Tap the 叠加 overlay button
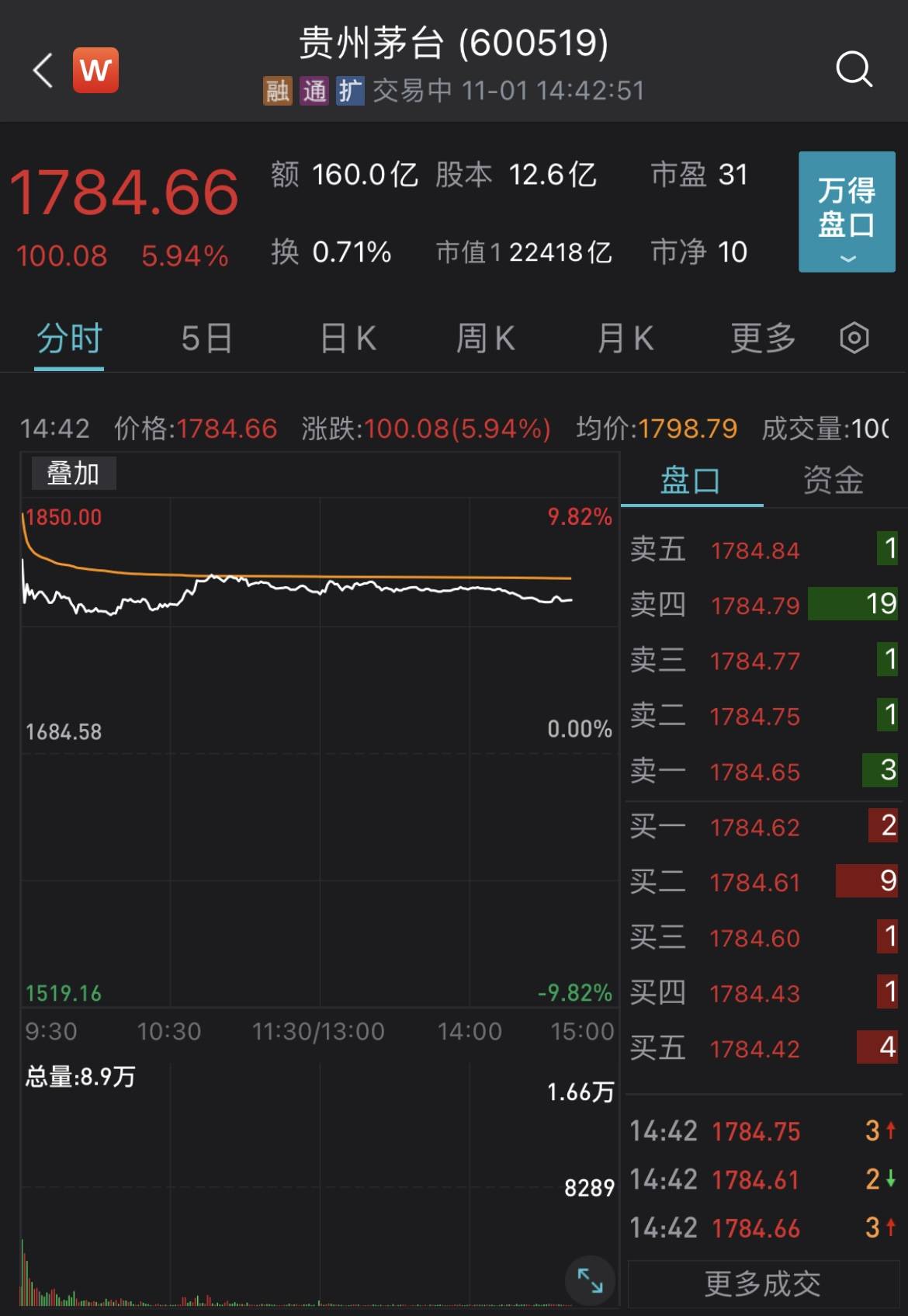The height and width of the screenshot is (1316, 908). click(x=73, y=473)
